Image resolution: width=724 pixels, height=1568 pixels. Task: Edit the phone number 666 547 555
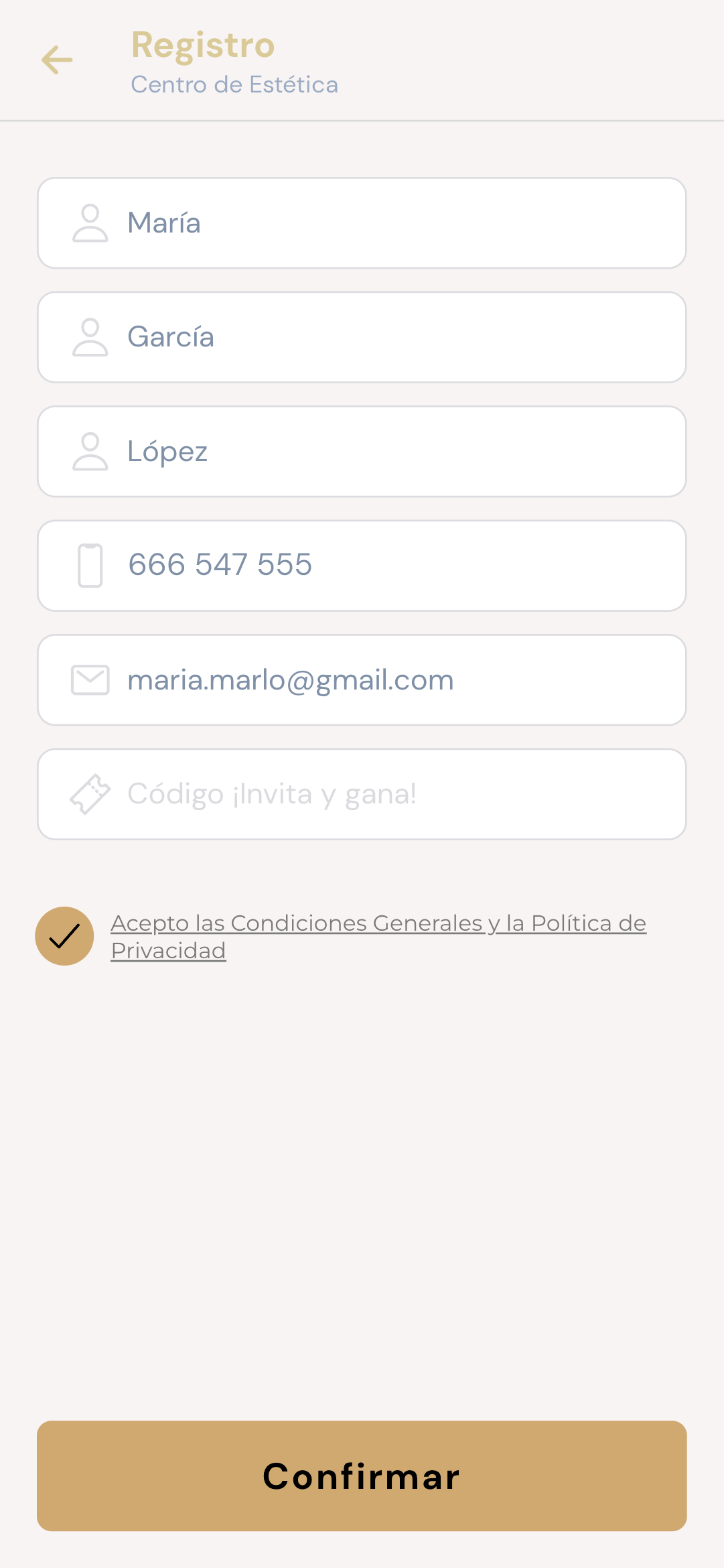tap(362, 566)
